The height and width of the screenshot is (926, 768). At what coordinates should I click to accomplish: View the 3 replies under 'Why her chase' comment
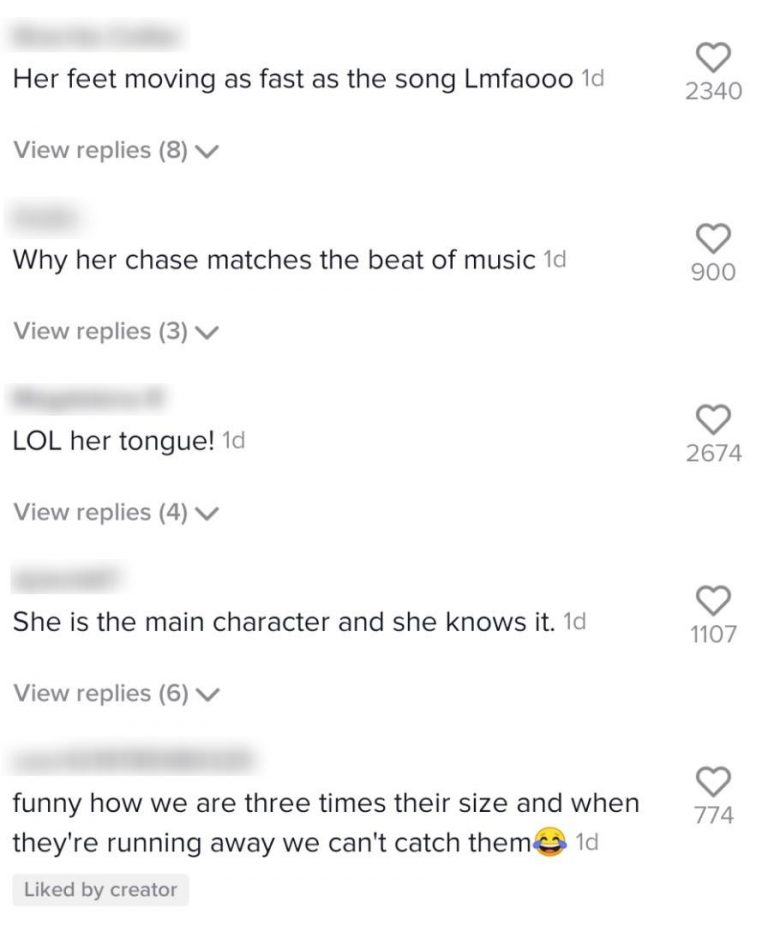[115, 332]
